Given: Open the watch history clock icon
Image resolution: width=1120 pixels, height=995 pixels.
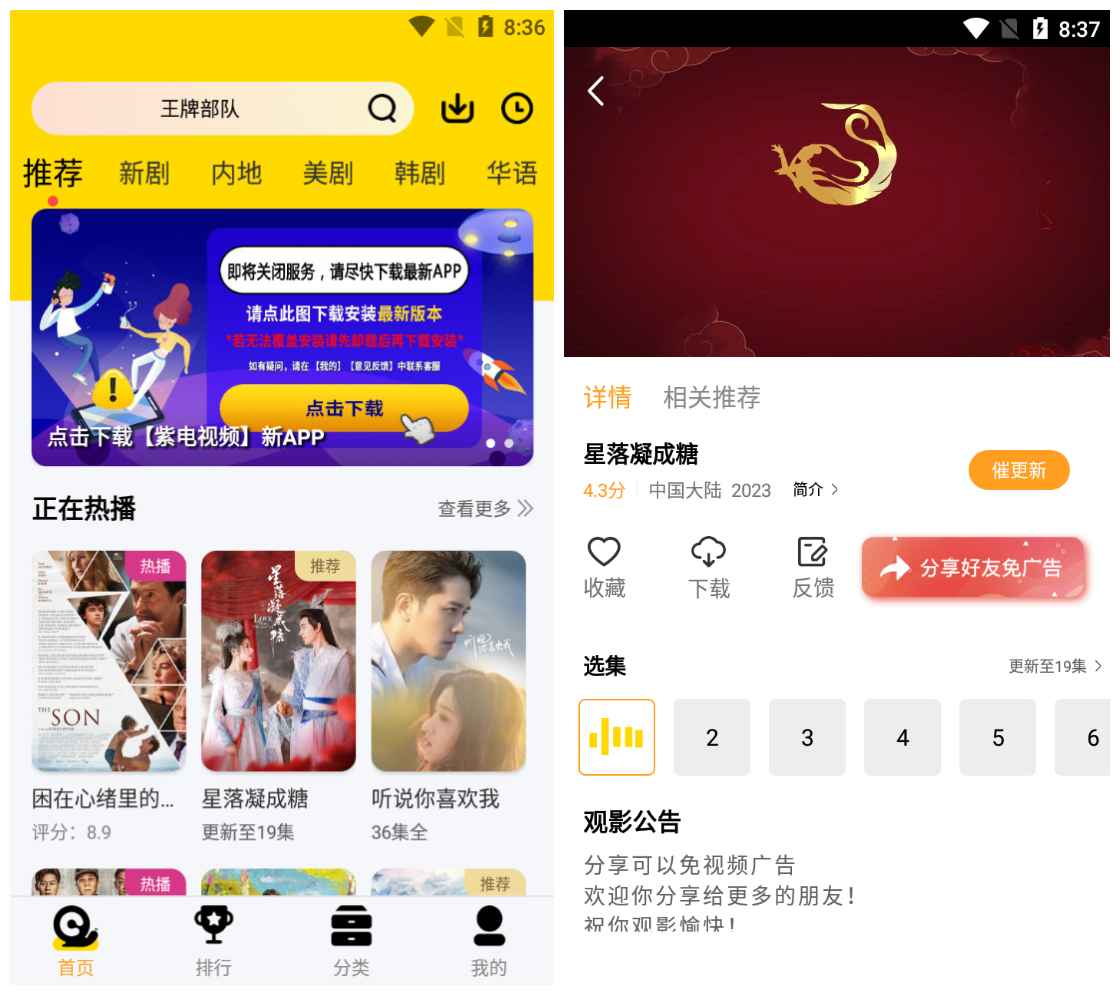Looking at the screenshot, I should tap(517, 109).
